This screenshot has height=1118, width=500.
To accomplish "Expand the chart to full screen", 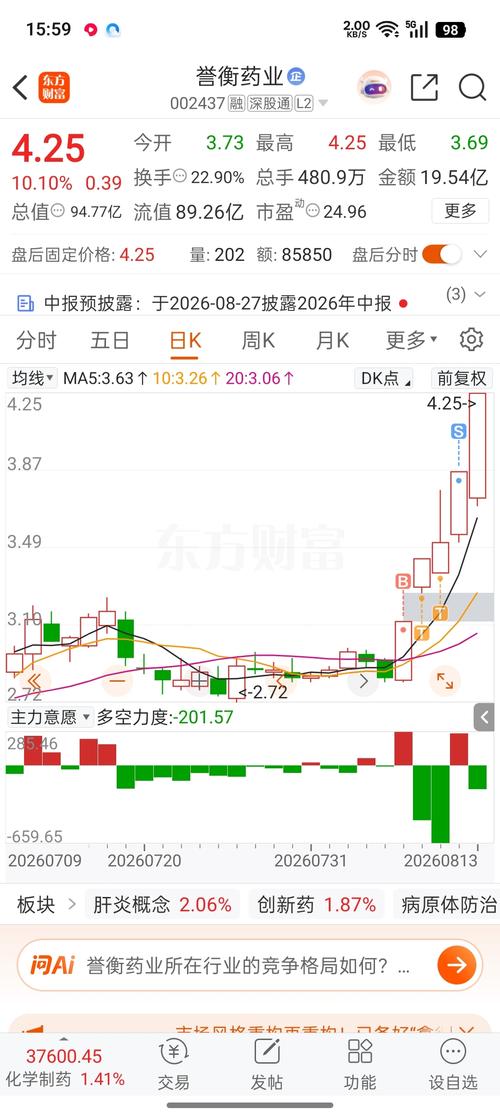I will [x=444, y=681].
